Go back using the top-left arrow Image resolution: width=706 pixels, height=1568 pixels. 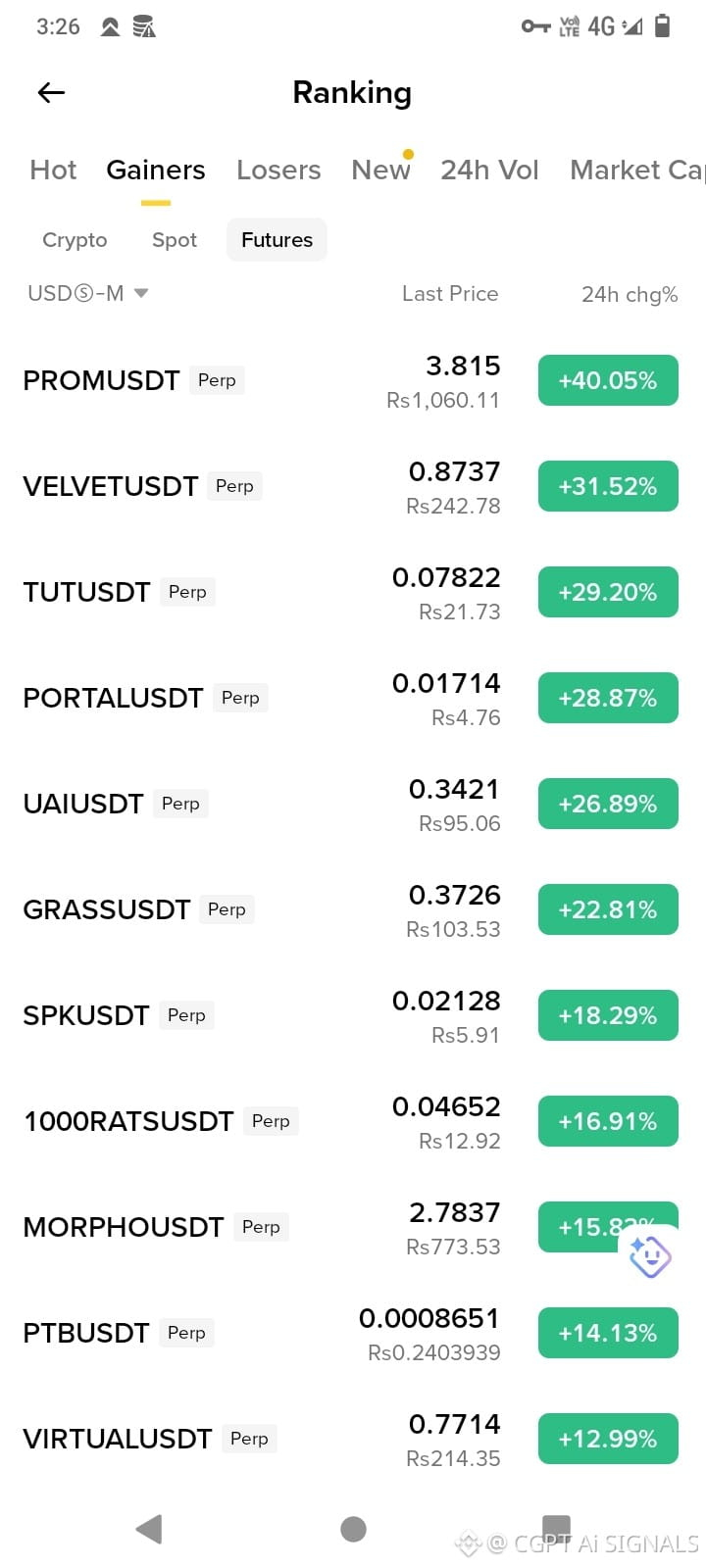click(x=51, y=93)
